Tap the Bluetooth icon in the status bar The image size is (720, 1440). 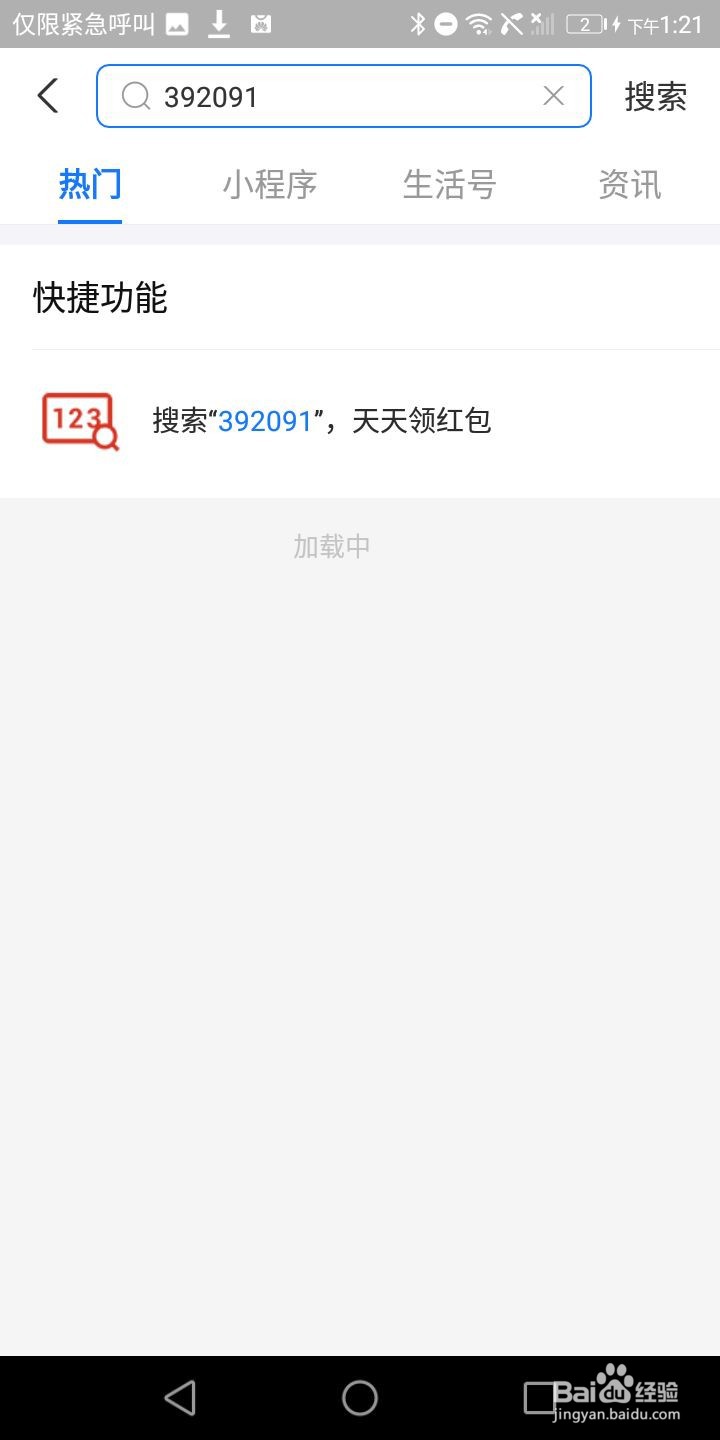coord(419,23)
